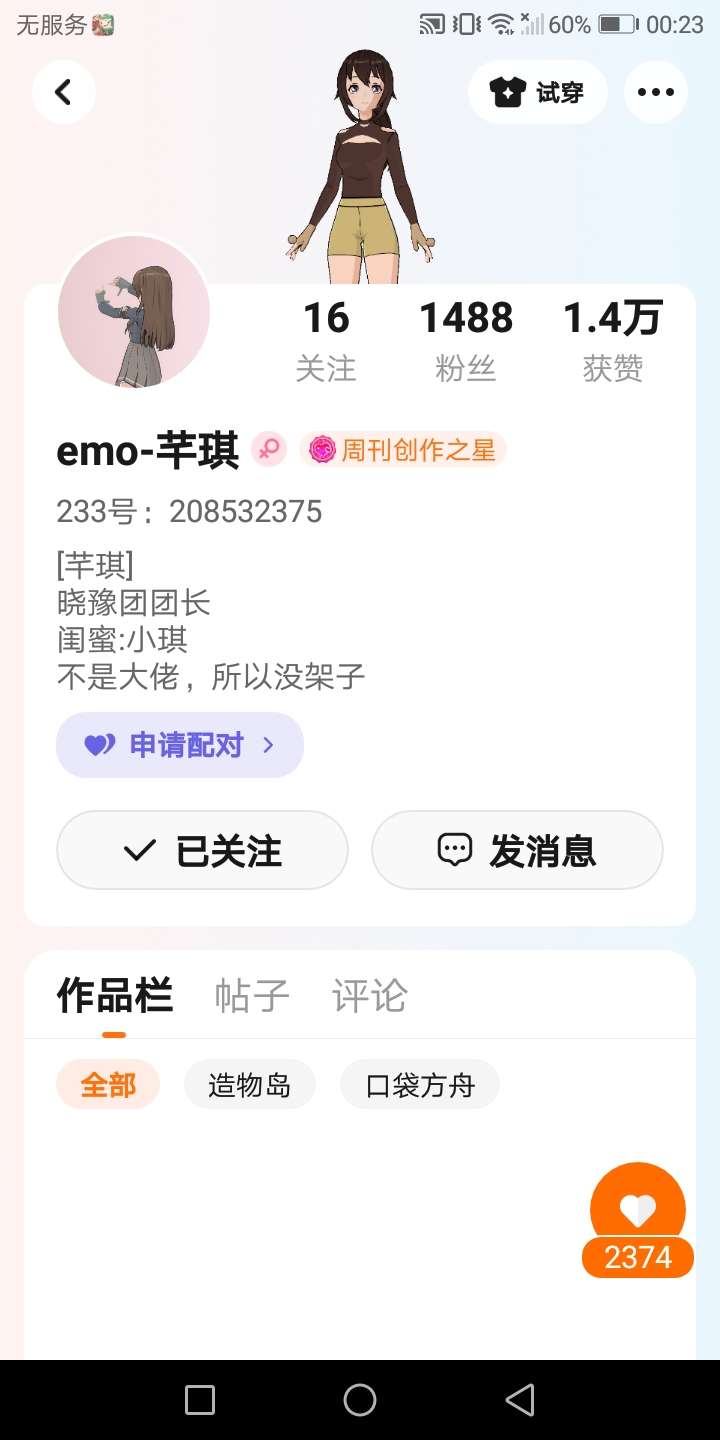
Task: Send a message with 发消息
Action: pyautogui.click(x=517, y=851)
